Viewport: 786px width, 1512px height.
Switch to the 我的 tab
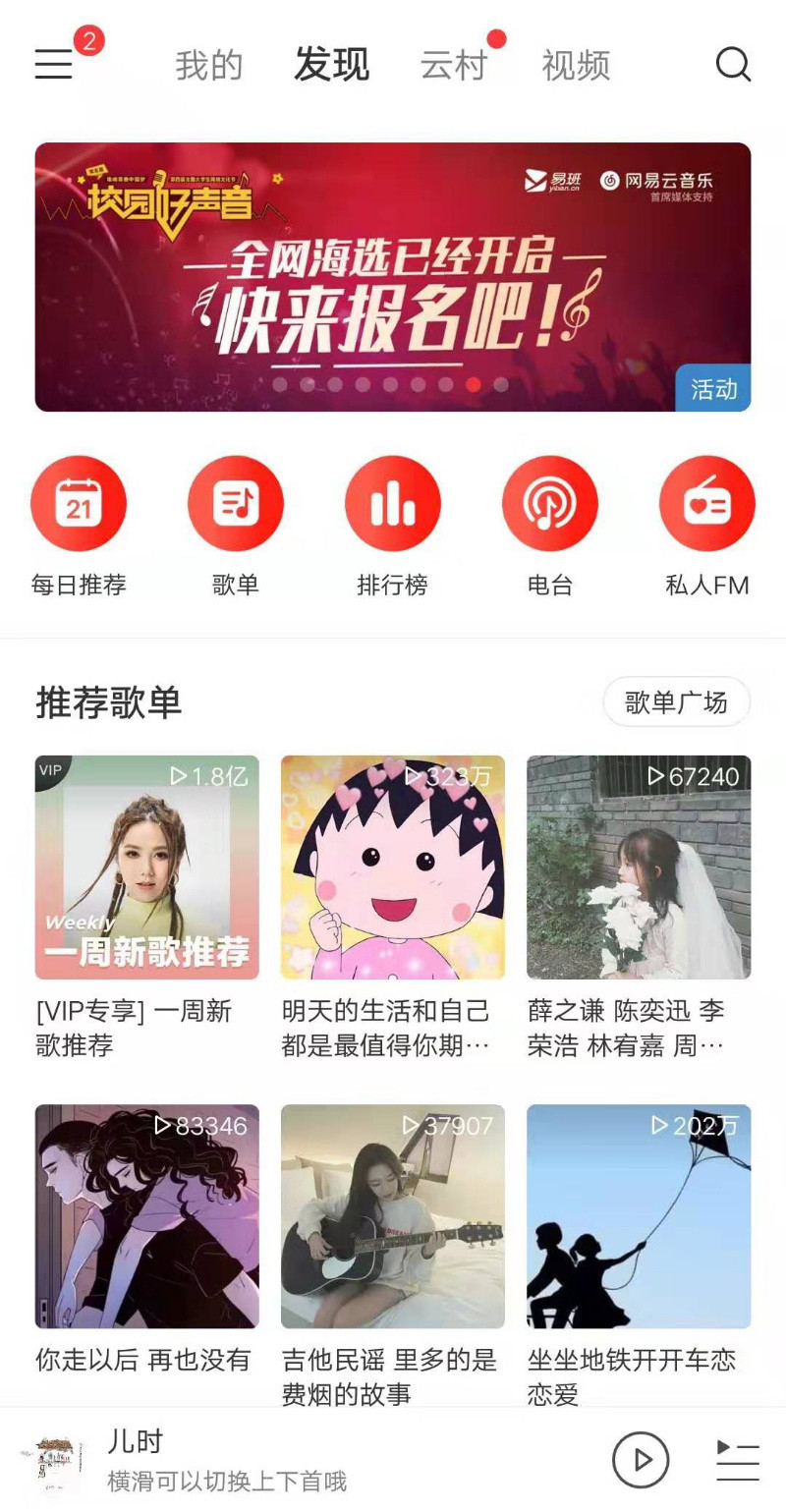208,65
